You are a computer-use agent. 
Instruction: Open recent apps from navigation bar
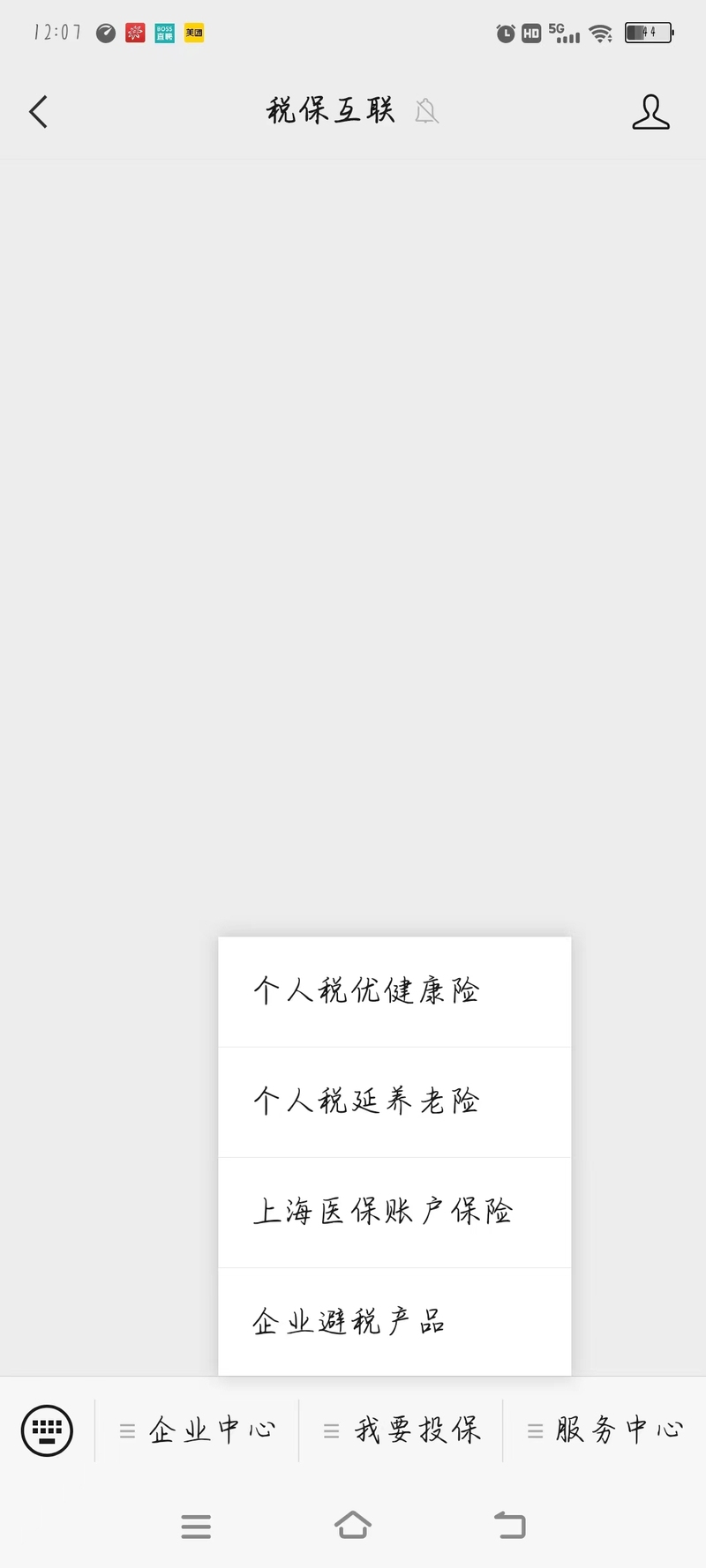click(x=196, y=1527)
